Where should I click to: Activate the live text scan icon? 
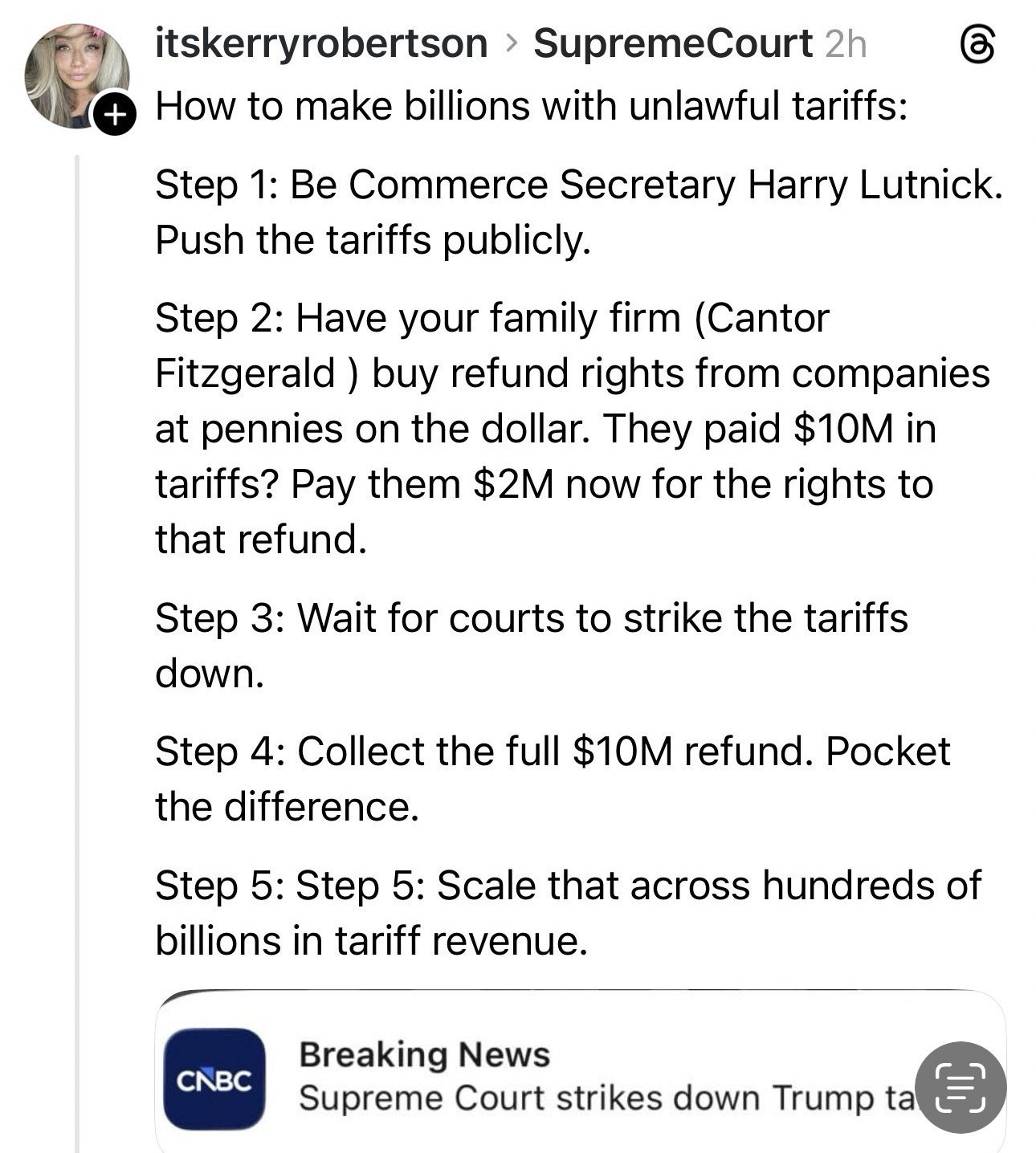(961, 1087)
